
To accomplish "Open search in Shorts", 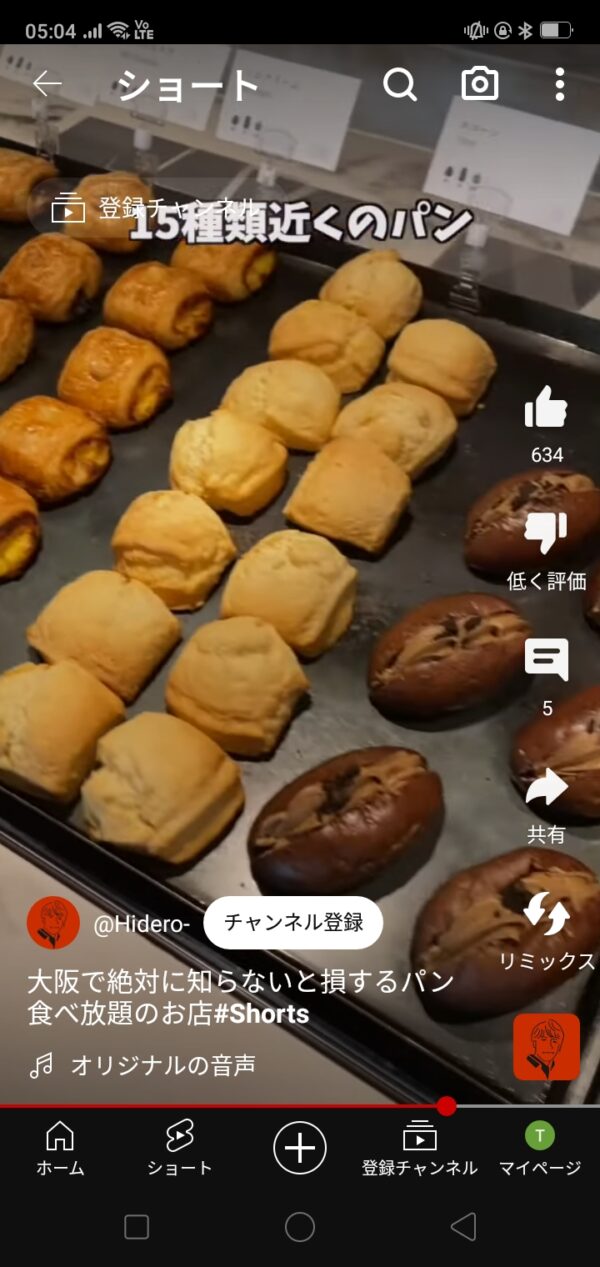I will point(400,84).
